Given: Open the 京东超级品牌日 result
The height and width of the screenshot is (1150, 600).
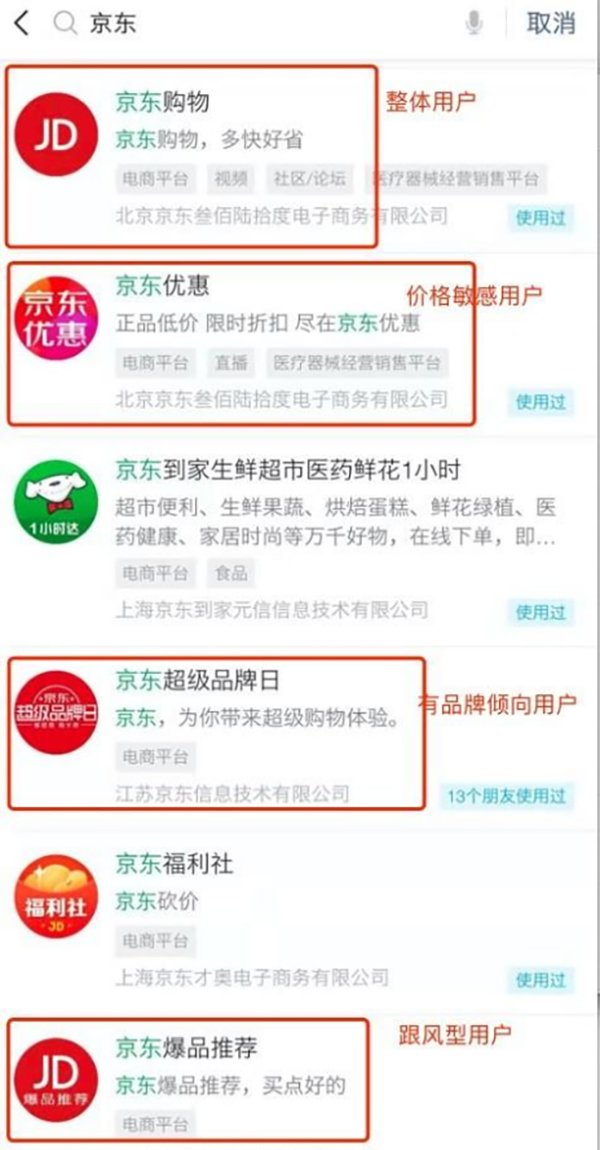Looking at the screenshot, I should tap(196, 682).
